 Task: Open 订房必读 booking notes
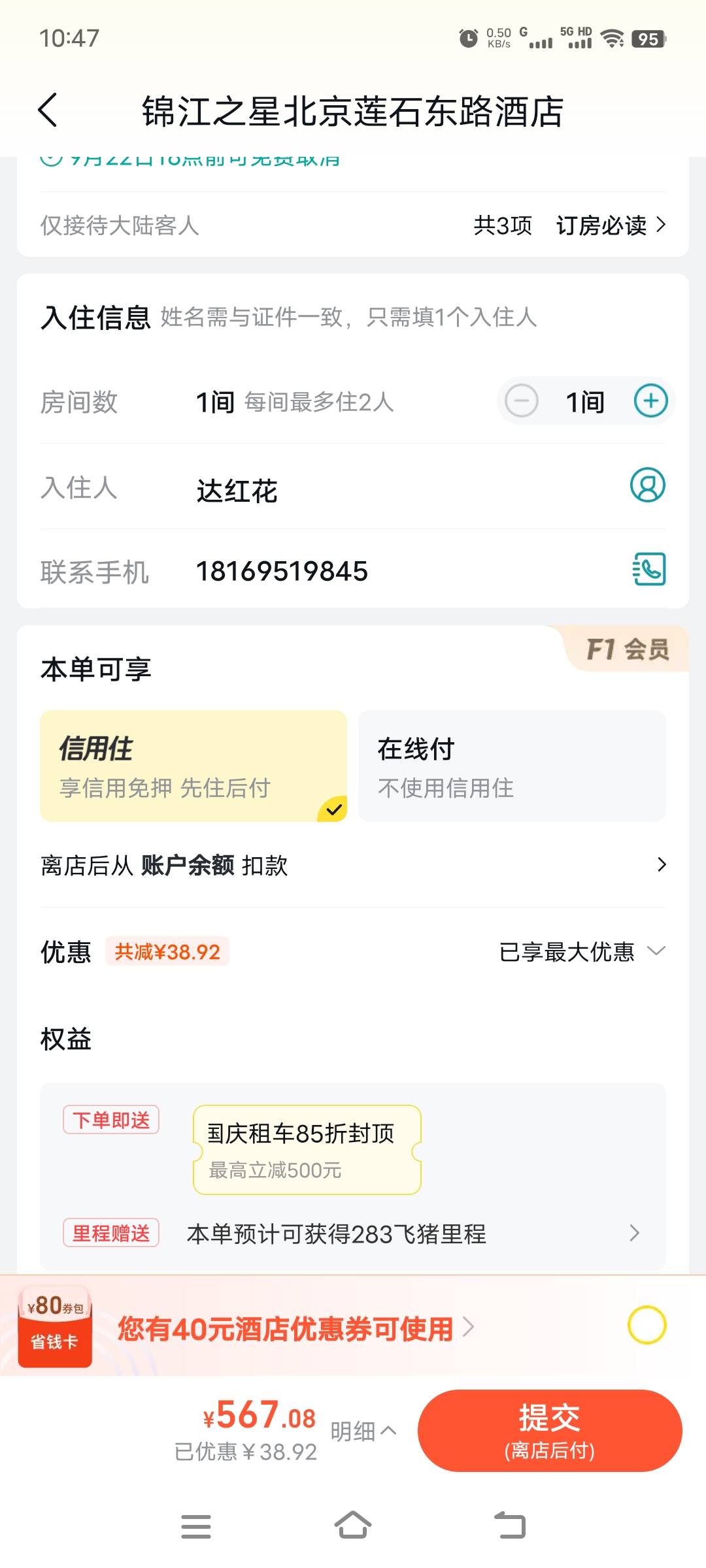click(x=611, y=225)
